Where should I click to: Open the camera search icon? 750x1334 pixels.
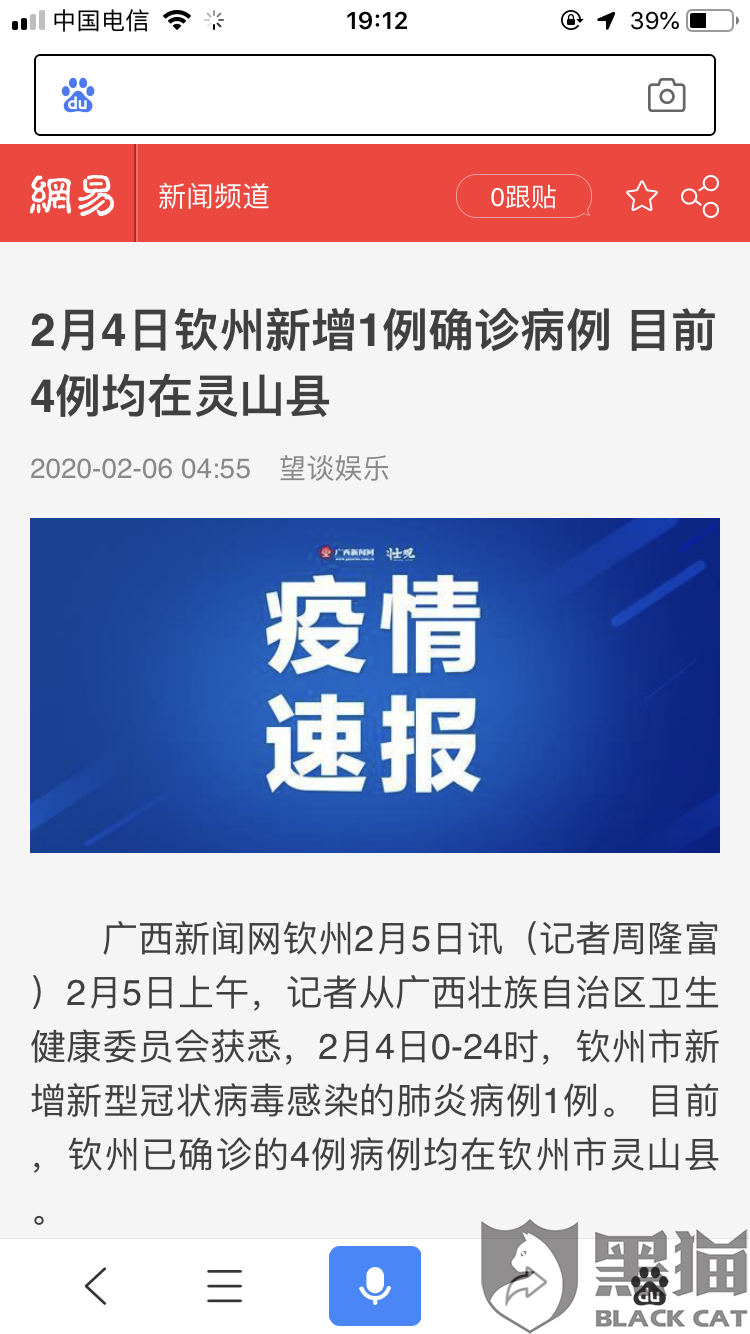666,95
